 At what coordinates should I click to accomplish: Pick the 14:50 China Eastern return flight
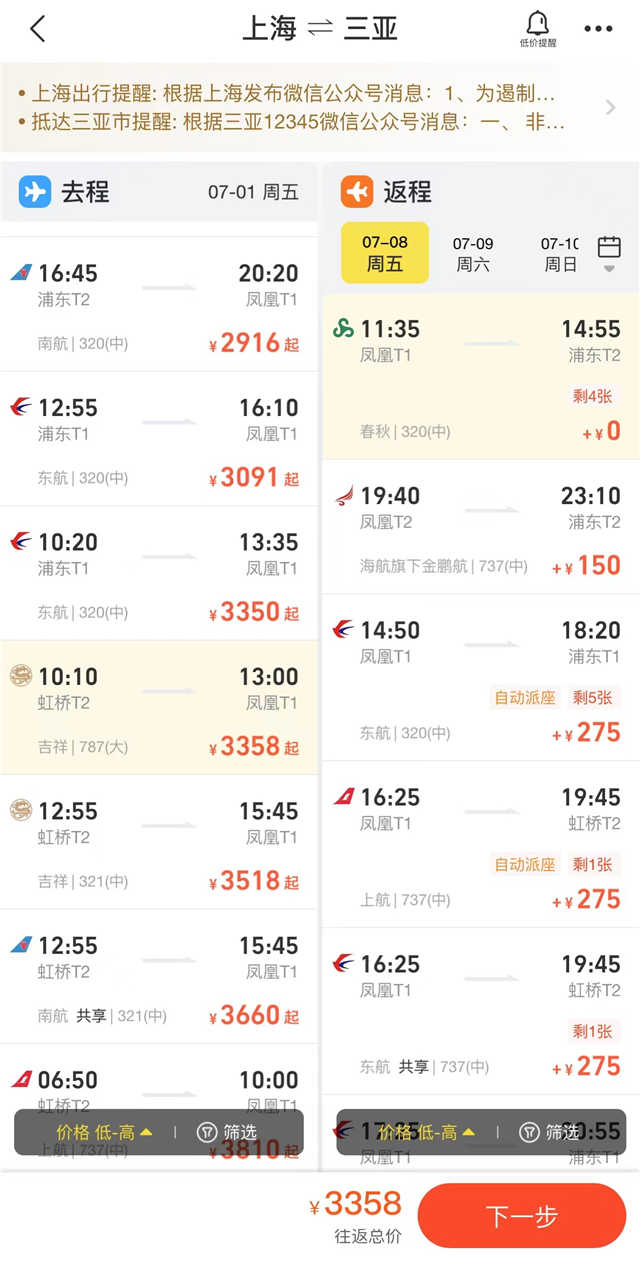pyautogui.click(x=481, y=678)
